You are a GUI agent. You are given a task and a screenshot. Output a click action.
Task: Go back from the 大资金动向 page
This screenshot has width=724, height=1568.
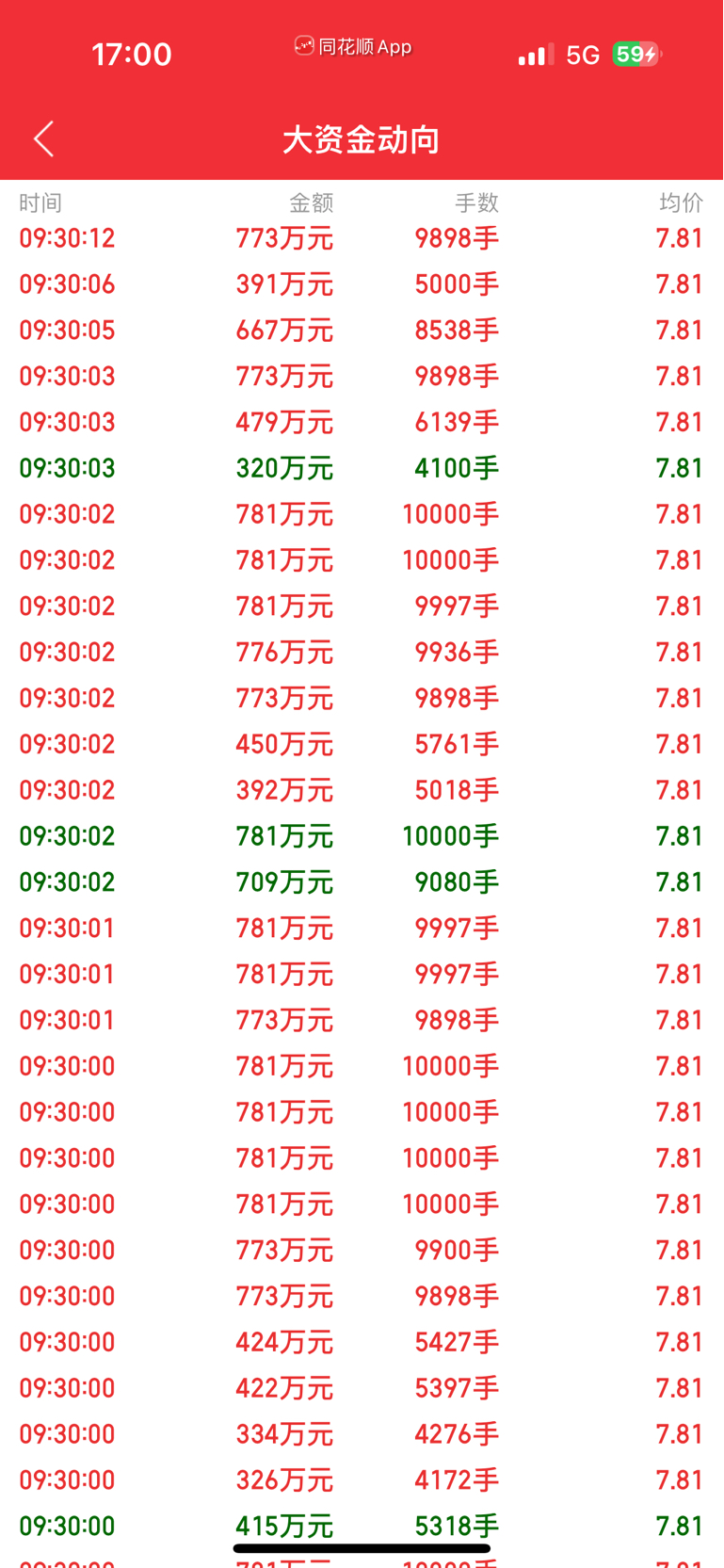point(43,139)
